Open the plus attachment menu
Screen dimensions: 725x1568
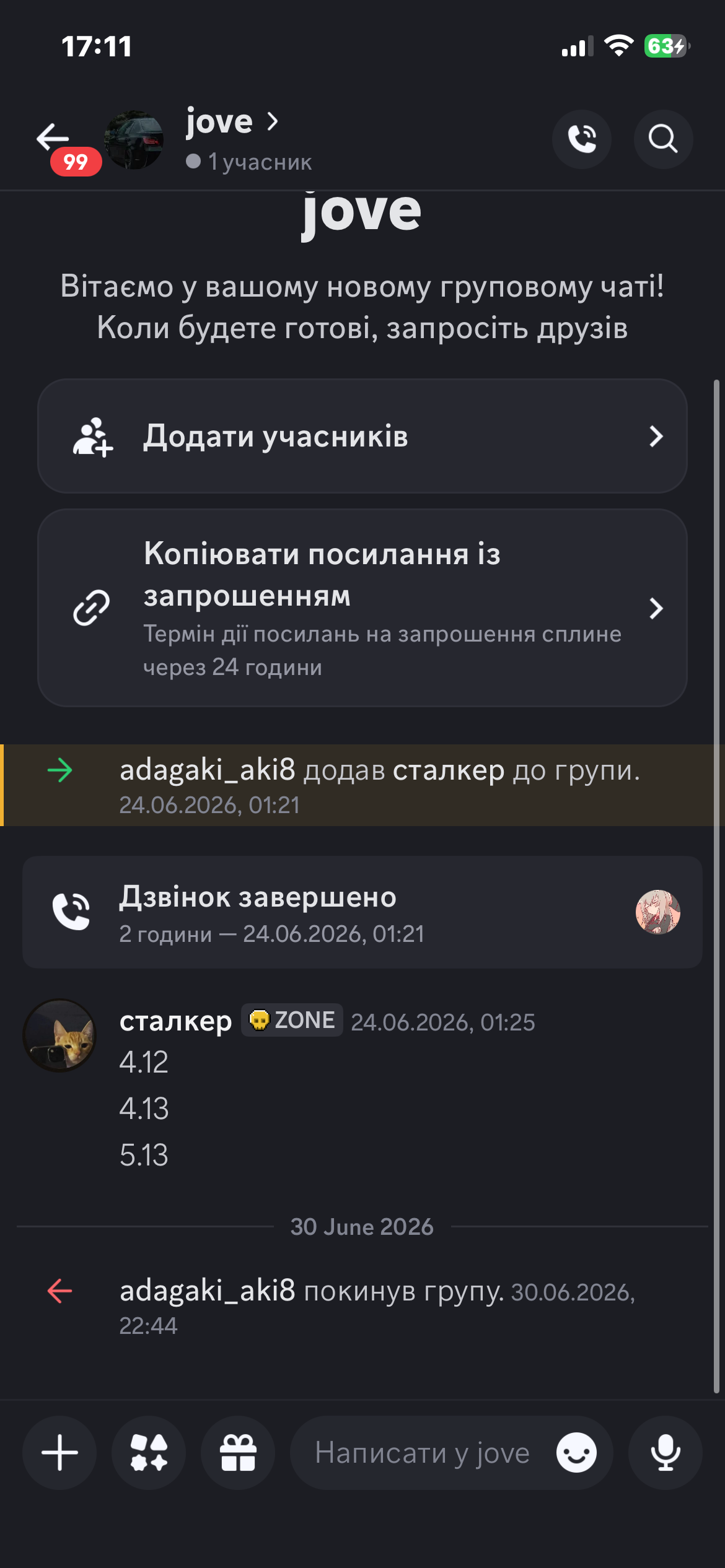click(x=59, y=1452)
